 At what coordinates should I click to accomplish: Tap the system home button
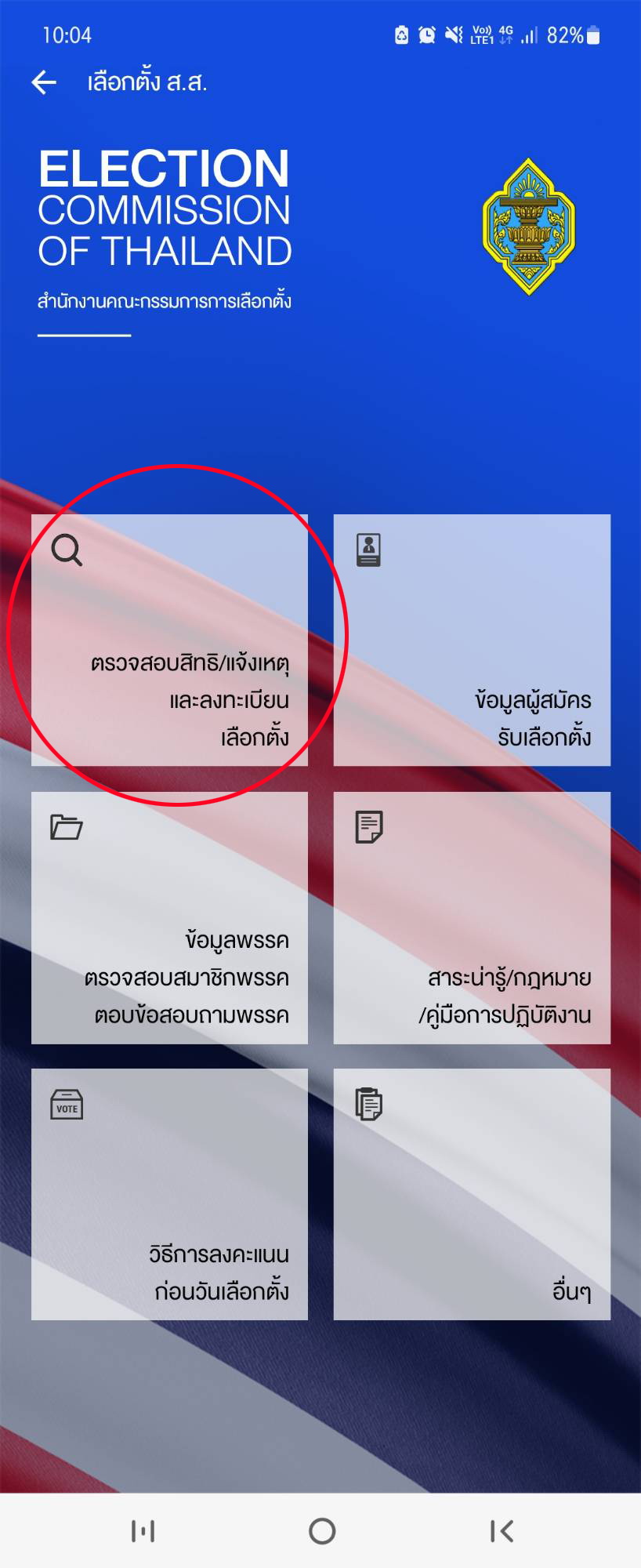(x=322, y=1530)
